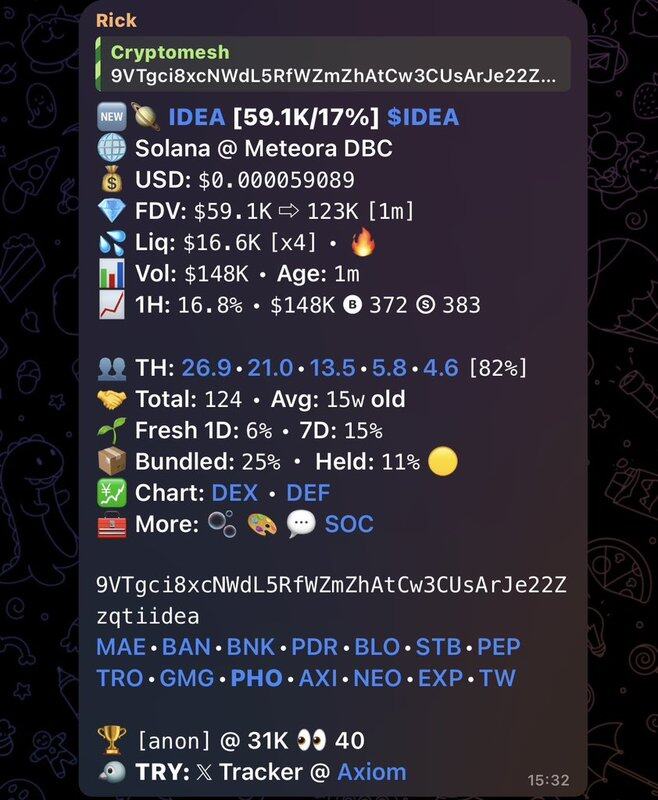Open the bold PHO link
This screenshot has height=800, width=658.
(x=256, y=678)
